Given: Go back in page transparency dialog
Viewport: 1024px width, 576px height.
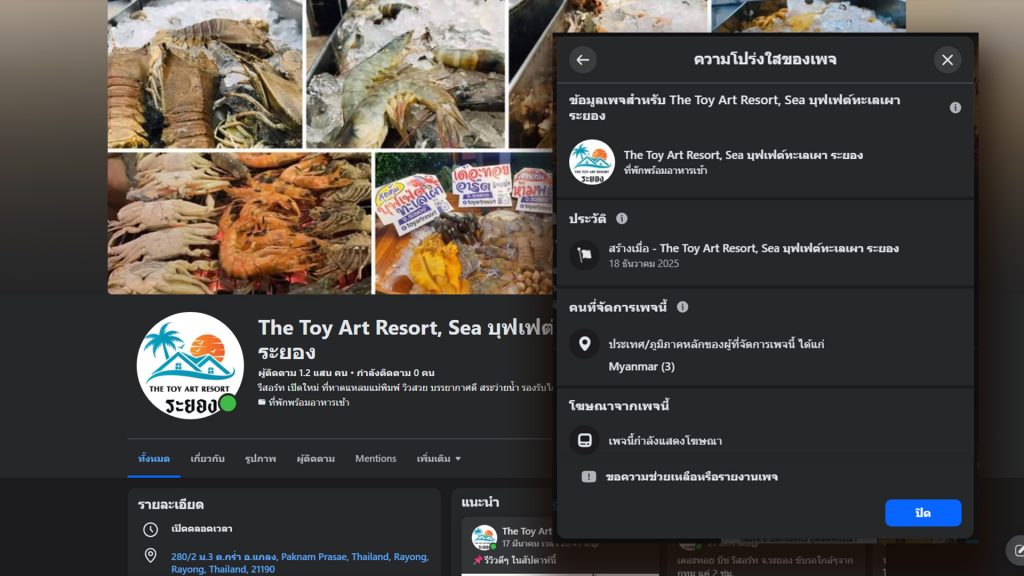Looking at the screenshot, I should pyautogui.click(x=583, y=60).
